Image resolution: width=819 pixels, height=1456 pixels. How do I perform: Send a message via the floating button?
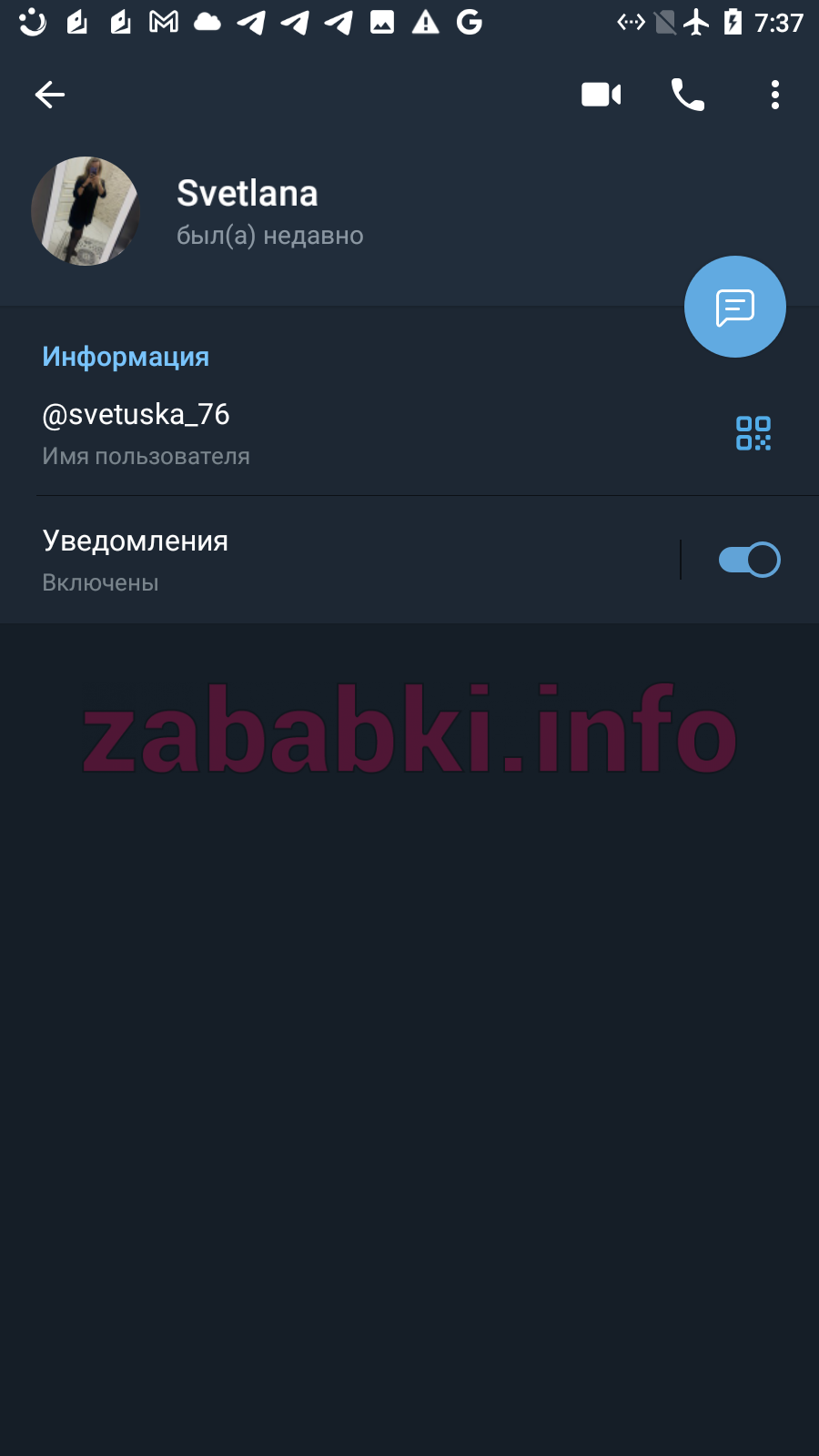[x=735, y=307]
